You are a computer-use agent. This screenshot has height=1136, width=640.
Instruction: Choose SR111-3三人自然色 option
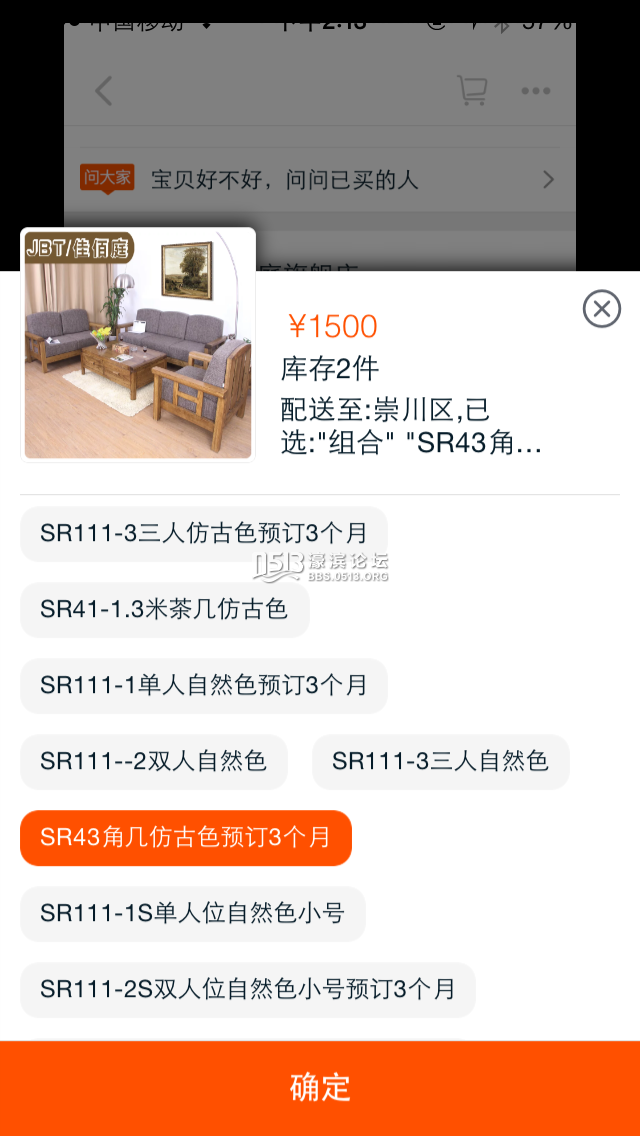point(440,762)
